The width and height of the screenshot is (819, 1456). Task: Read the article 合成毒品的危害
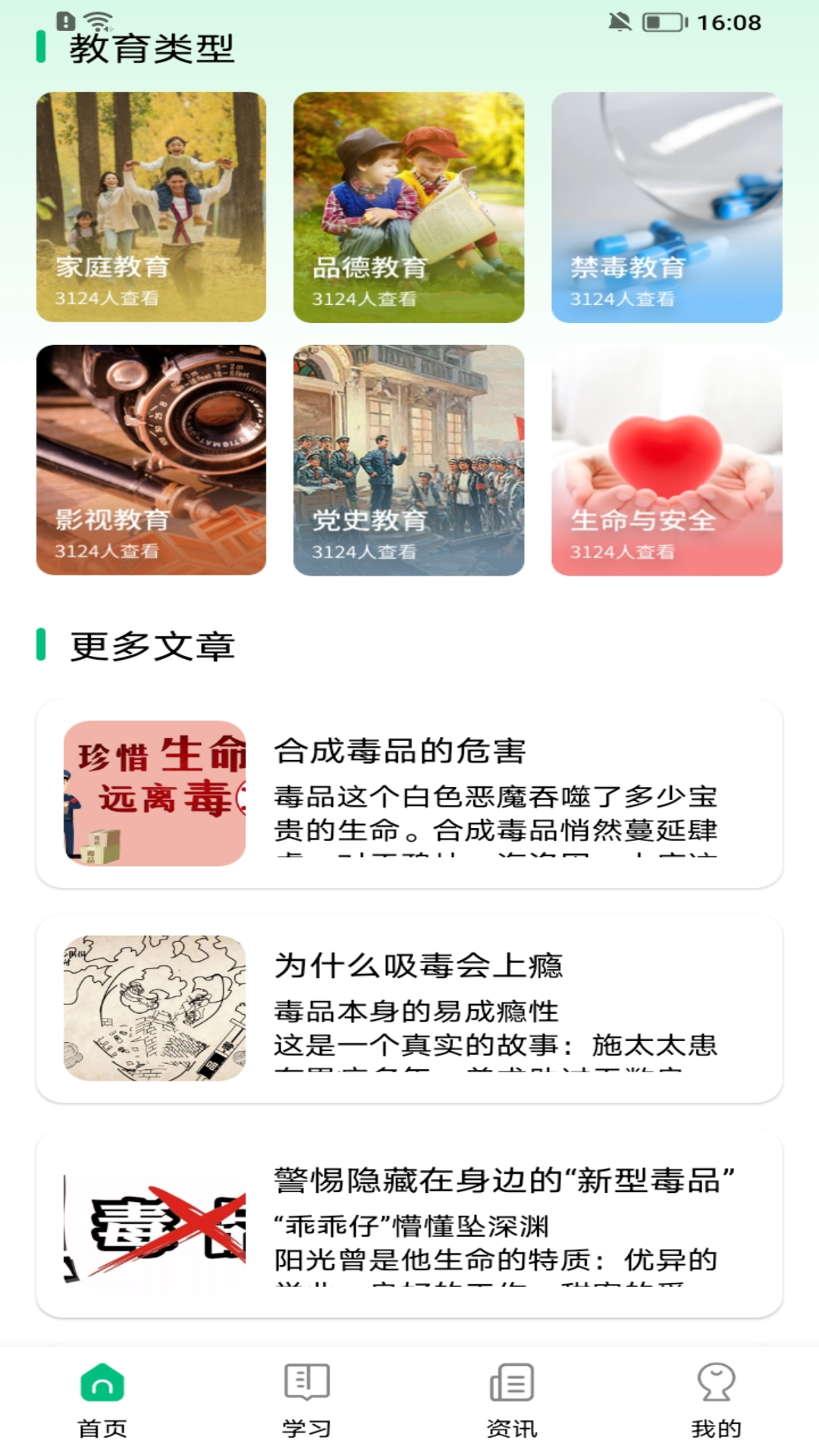coord(409,793)
